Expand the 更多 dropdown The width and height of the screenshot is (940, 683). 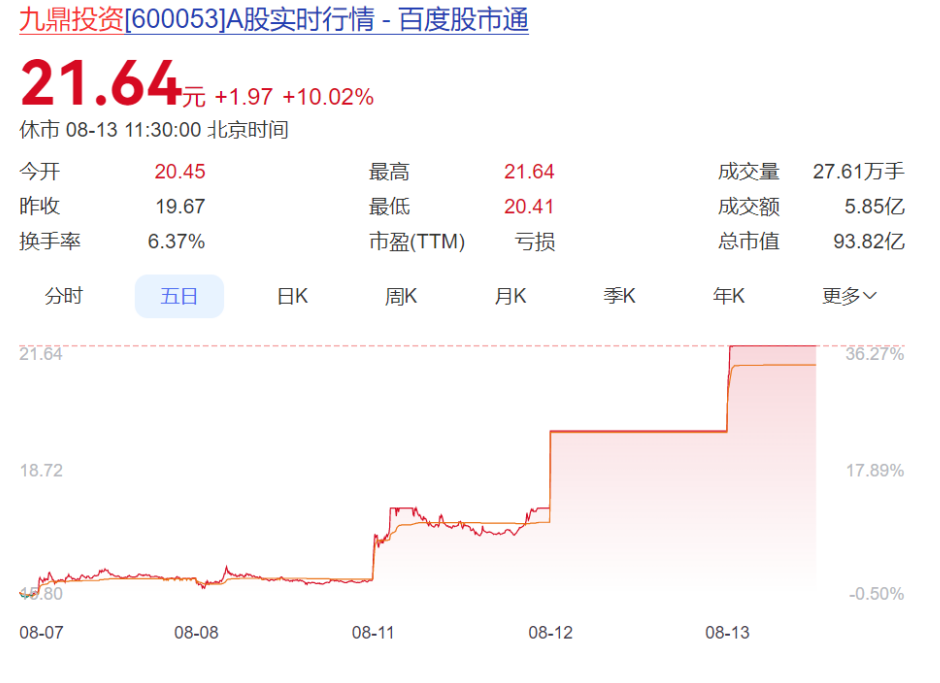click(x=849, y=296)
